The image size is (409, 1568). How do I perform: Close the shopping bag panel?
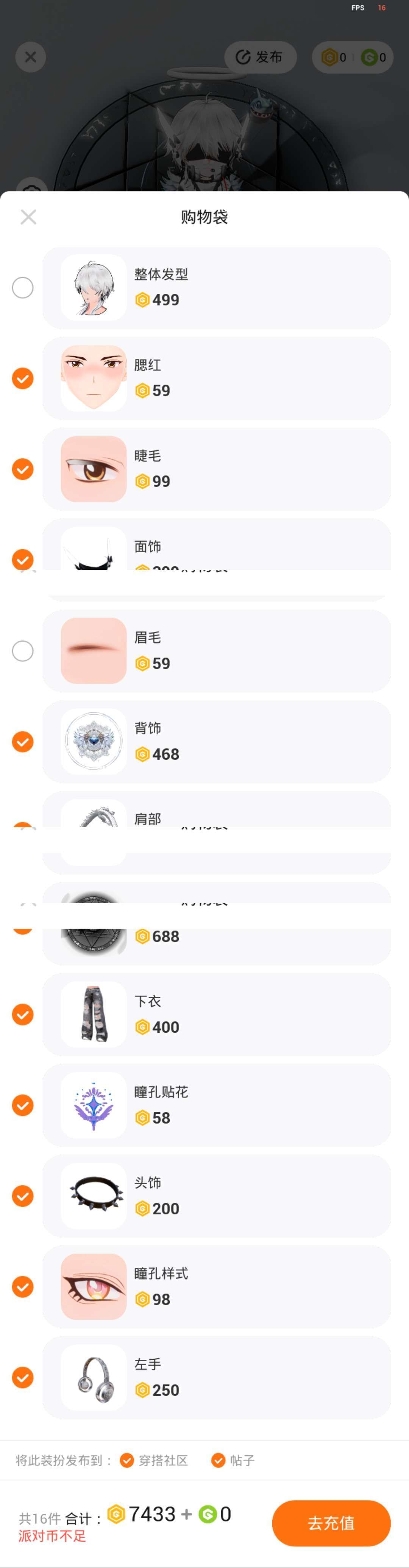(x=28, y=217)
